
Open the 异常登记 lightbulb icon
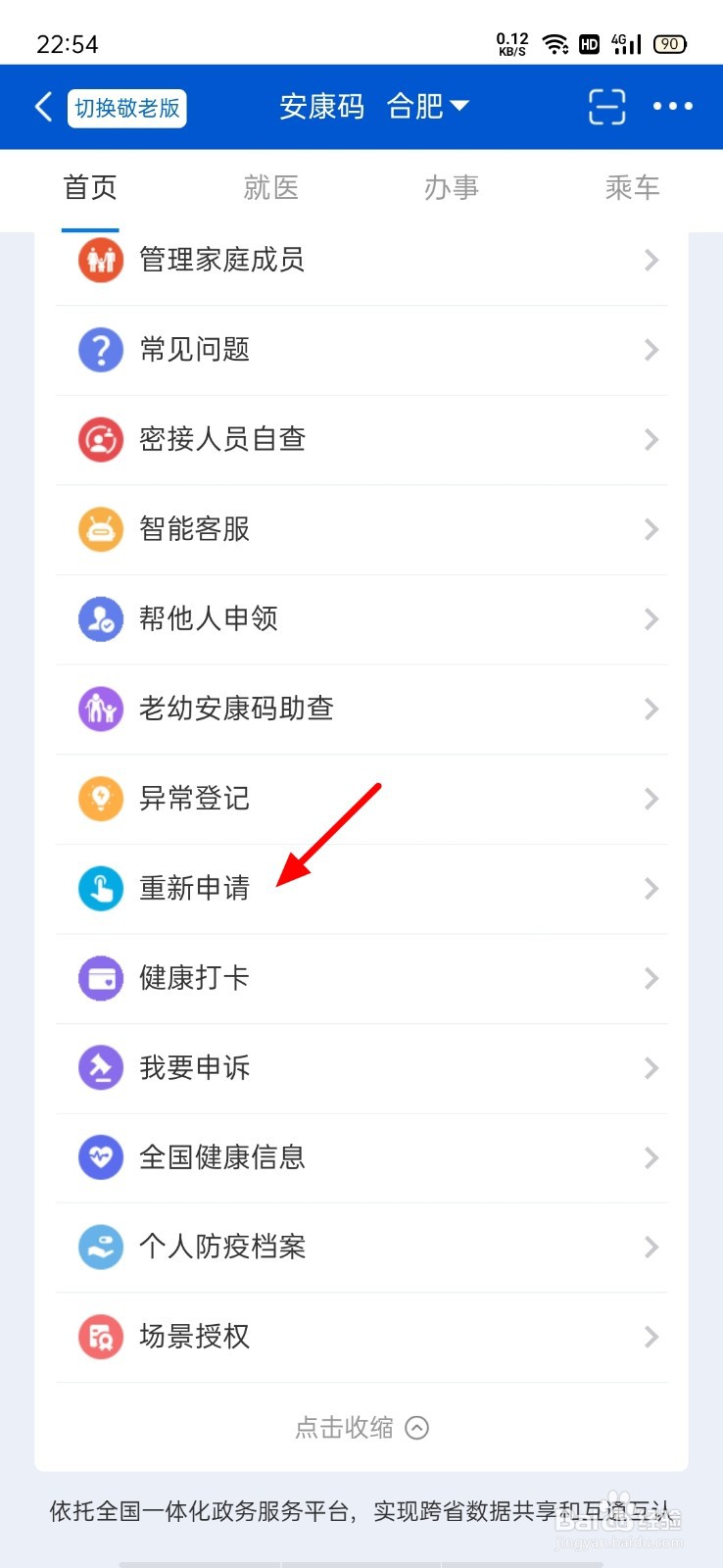click(x=100, y=799)
